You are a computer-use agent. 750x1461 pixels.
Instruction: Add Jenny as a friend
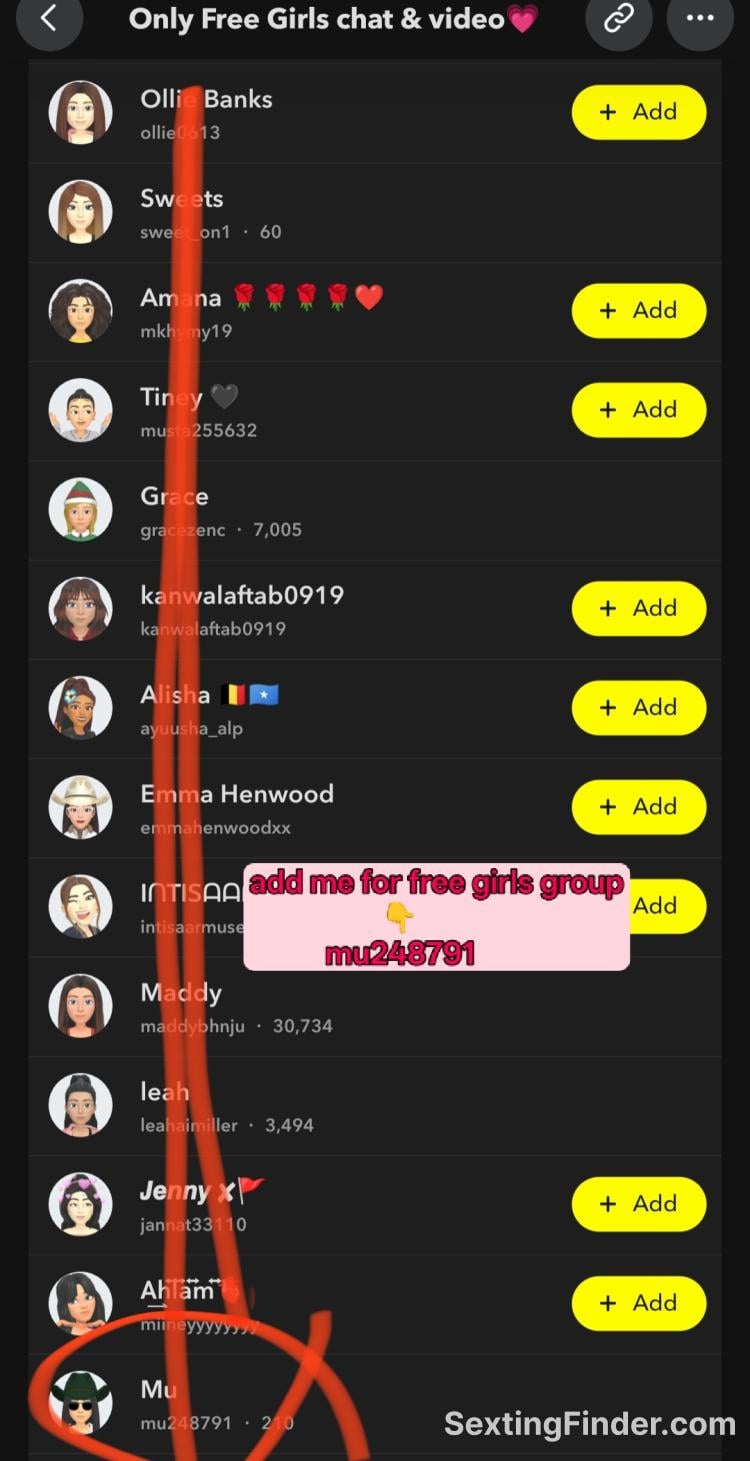tap(639, 1204)
